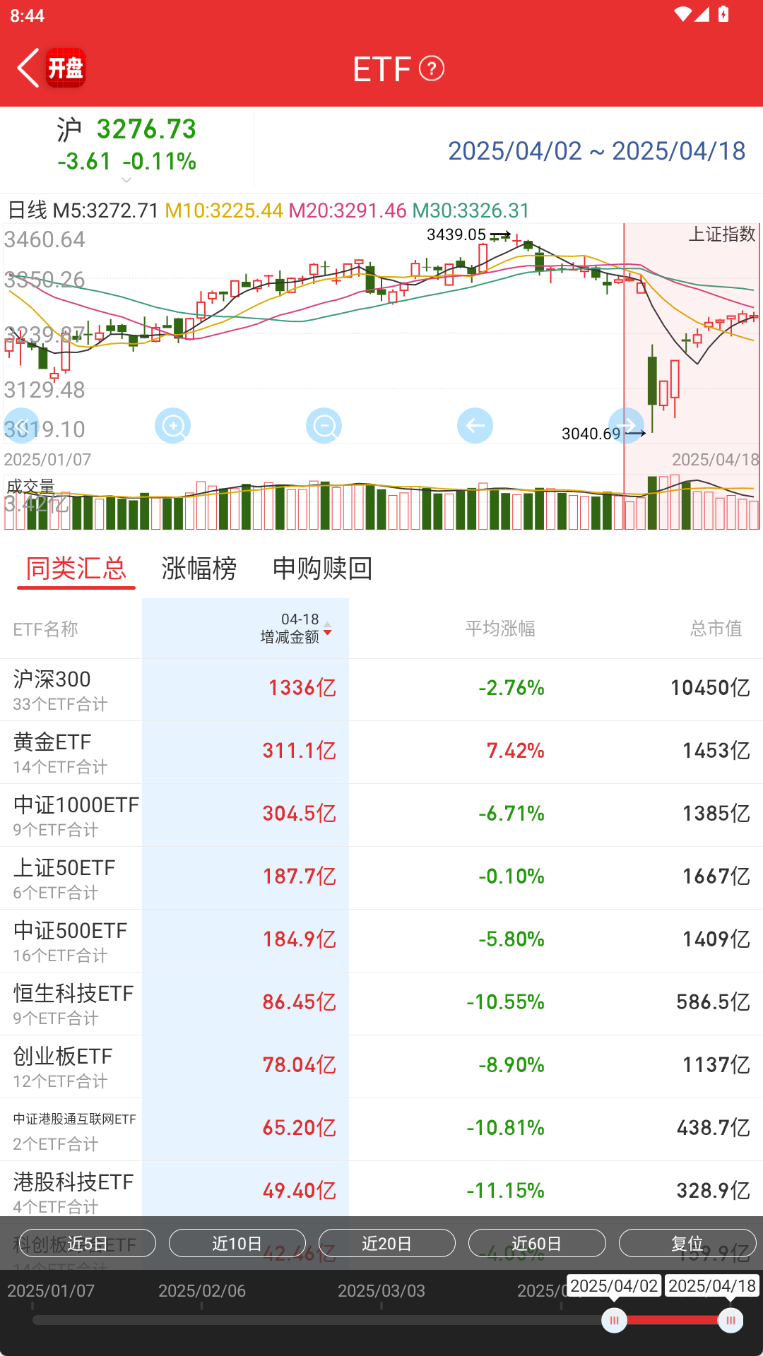Open the 恒生科技ETF row

click(x=70, y=1004)
